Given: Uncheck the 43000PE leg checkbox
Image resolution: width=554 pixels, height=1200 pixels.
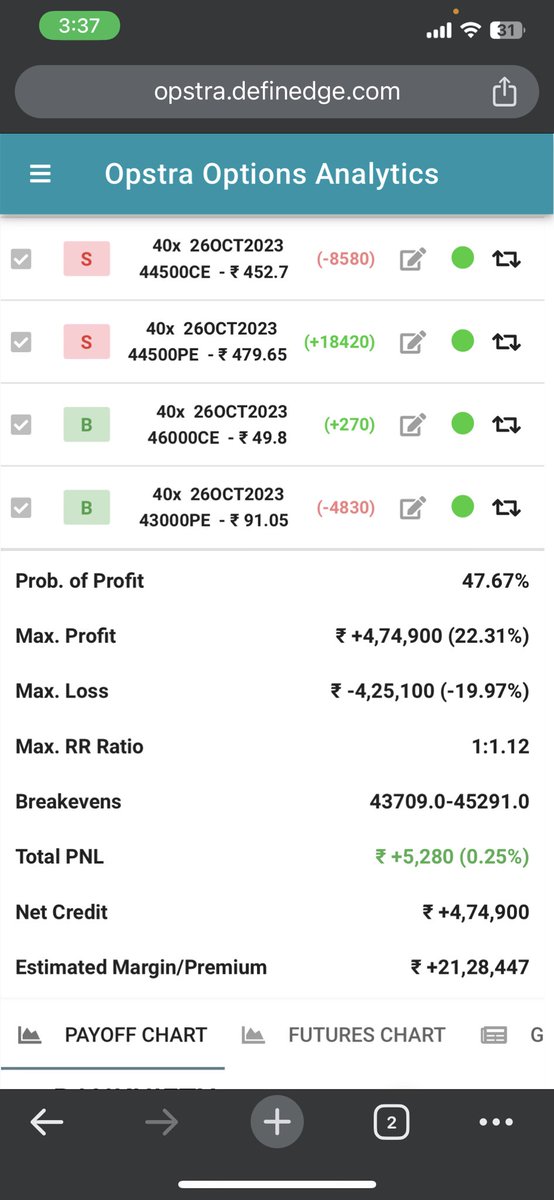Looking at the screenshot, I should 20,508.
